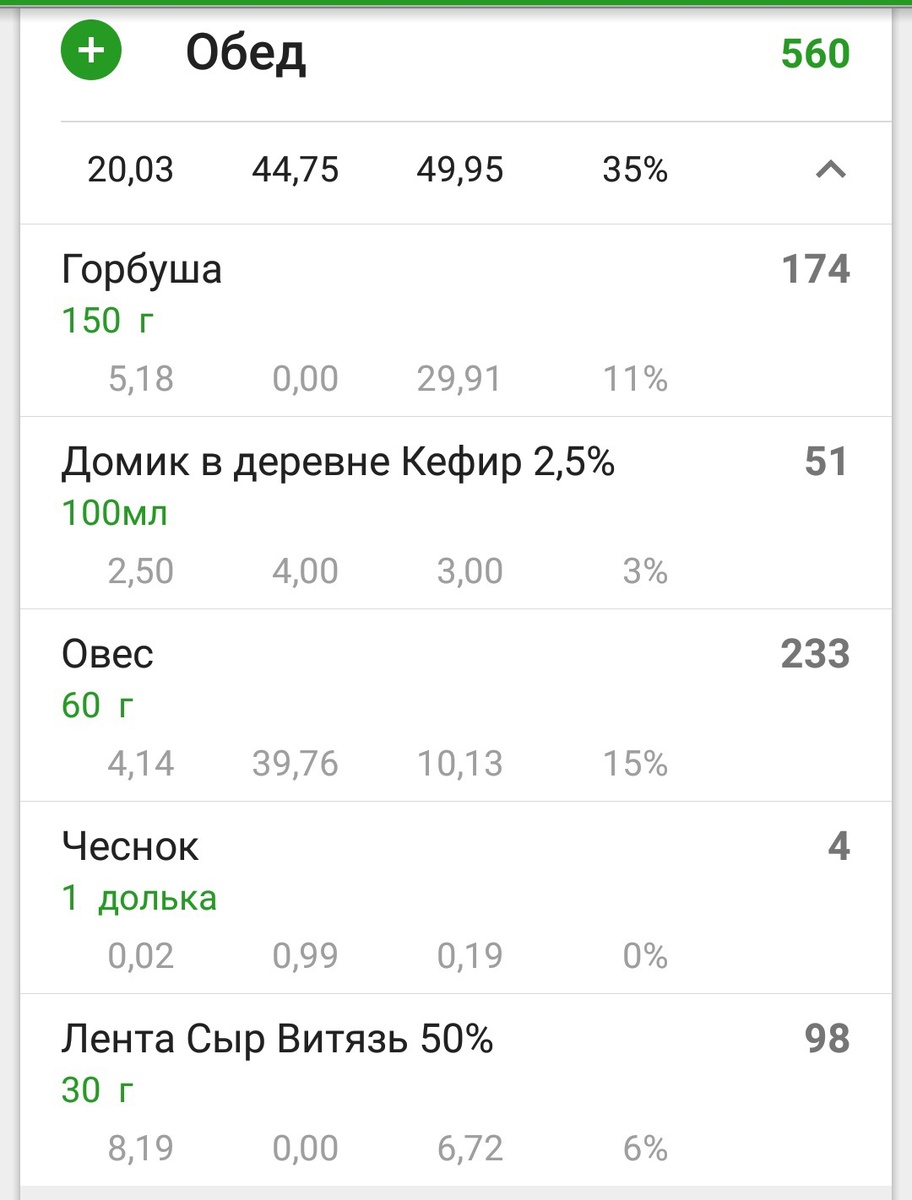Viewport: 912px width, 1200px height.
Task: Tap the green plus to add food
Action: [90, 50]
